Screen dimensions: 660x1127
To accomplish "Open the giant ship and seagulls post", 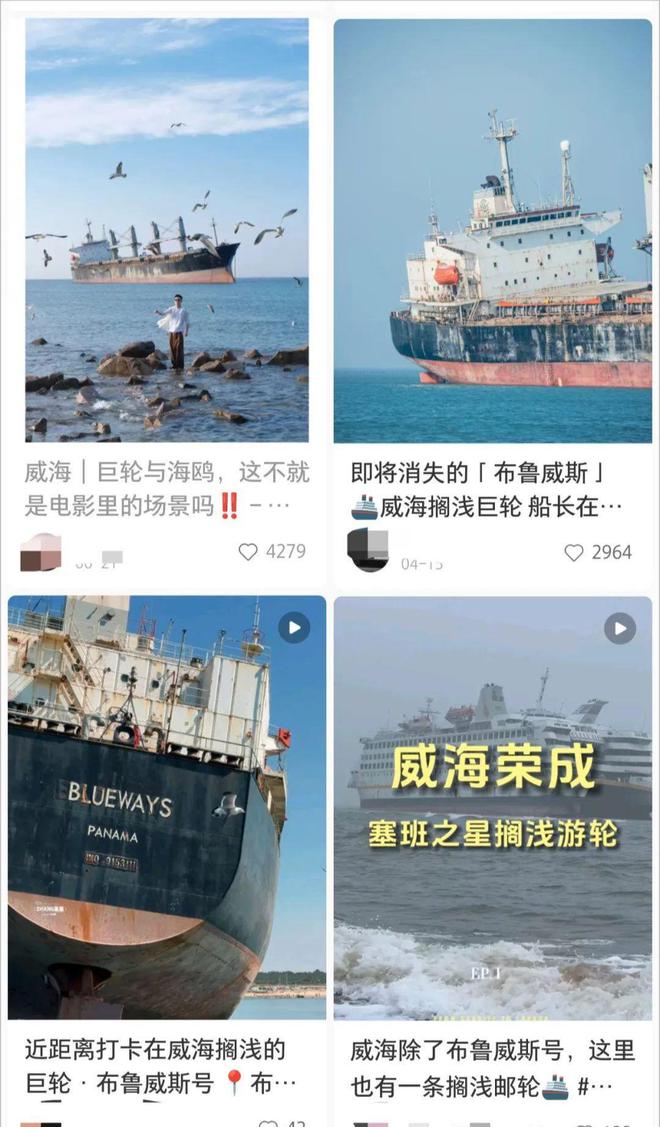I will tap(167, 230).
